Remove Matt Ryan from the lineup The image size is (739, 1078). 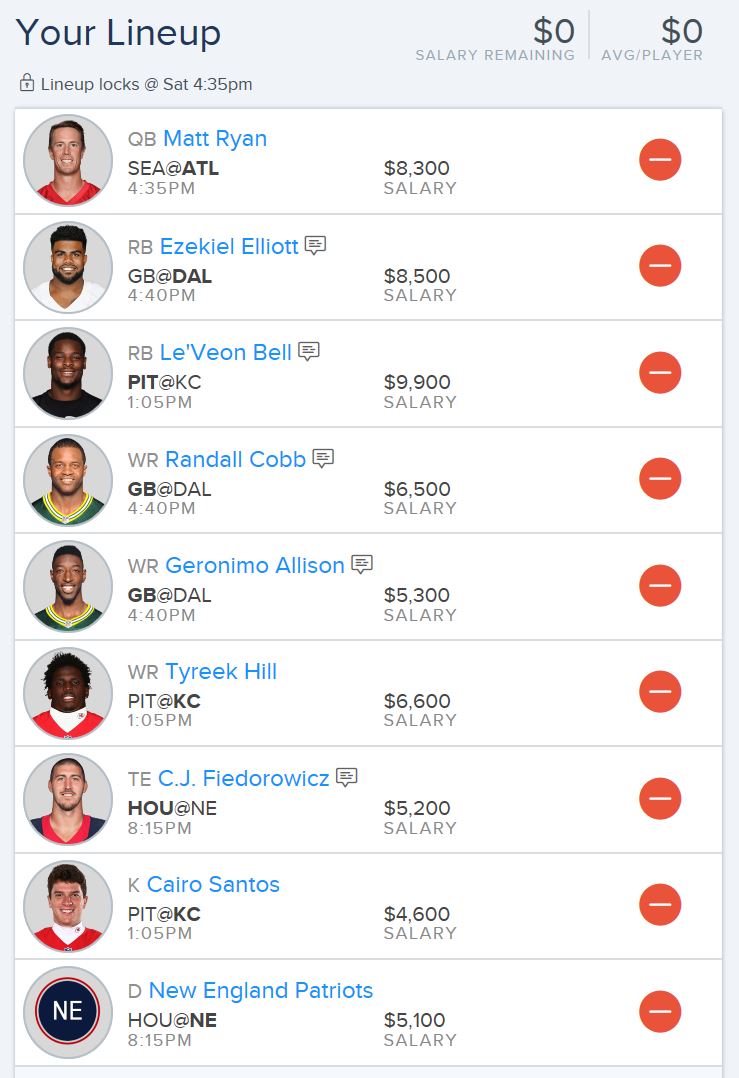pyautogui.click(x=660, y=160)
